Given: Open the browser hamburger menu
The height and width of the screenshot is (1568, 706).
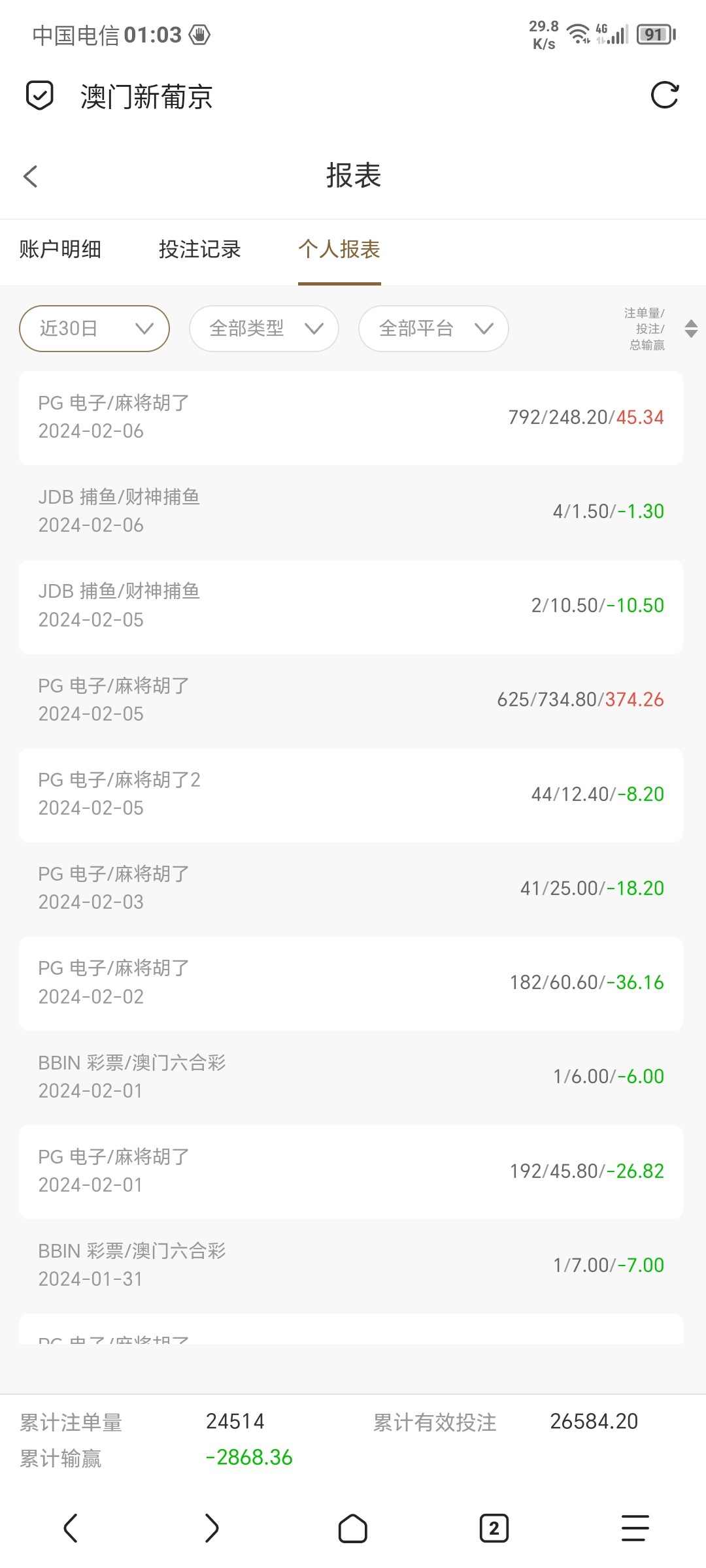Looking at the screenshot, I should (635, 1528).
